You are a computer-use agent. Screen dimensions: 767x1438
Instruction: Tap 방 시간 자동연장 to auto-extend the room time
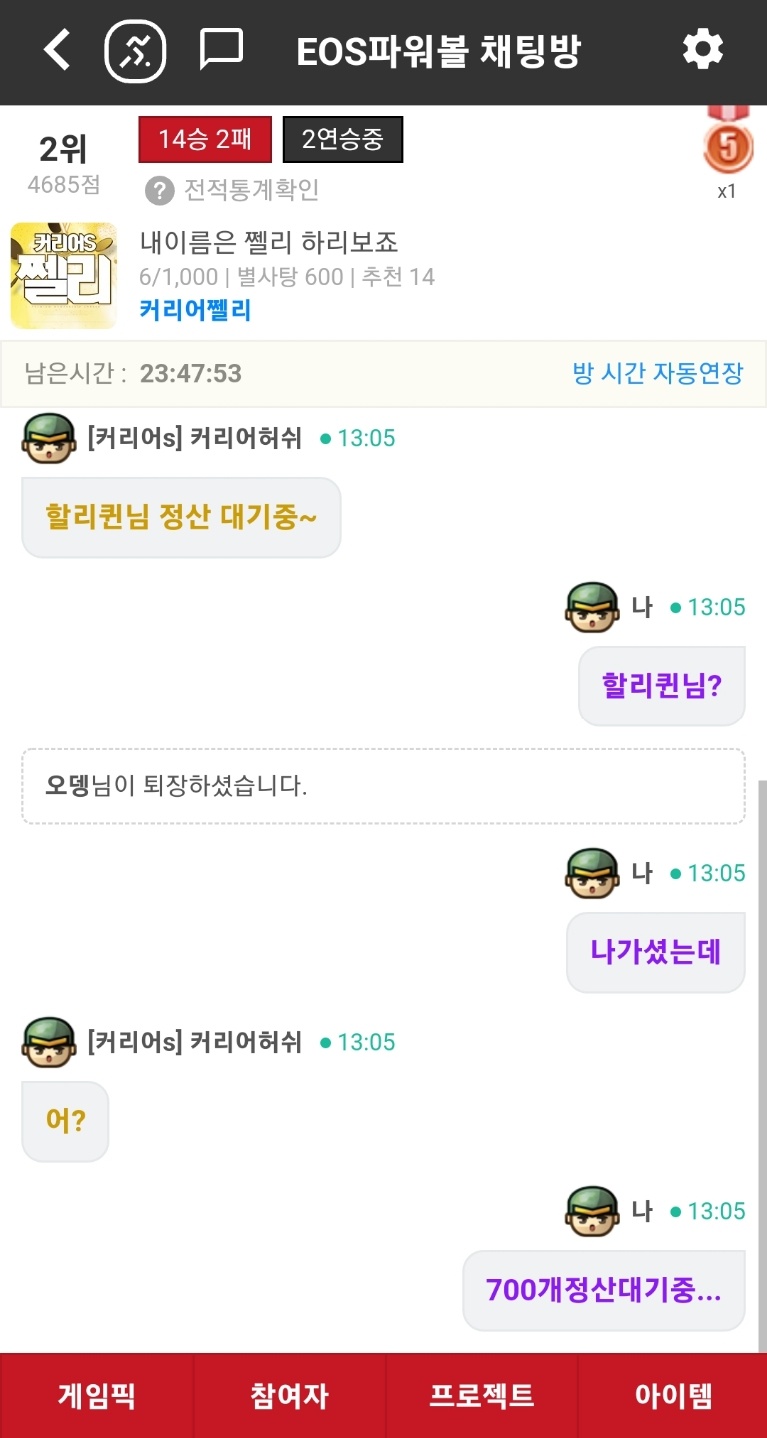click(x=657, y=374)
